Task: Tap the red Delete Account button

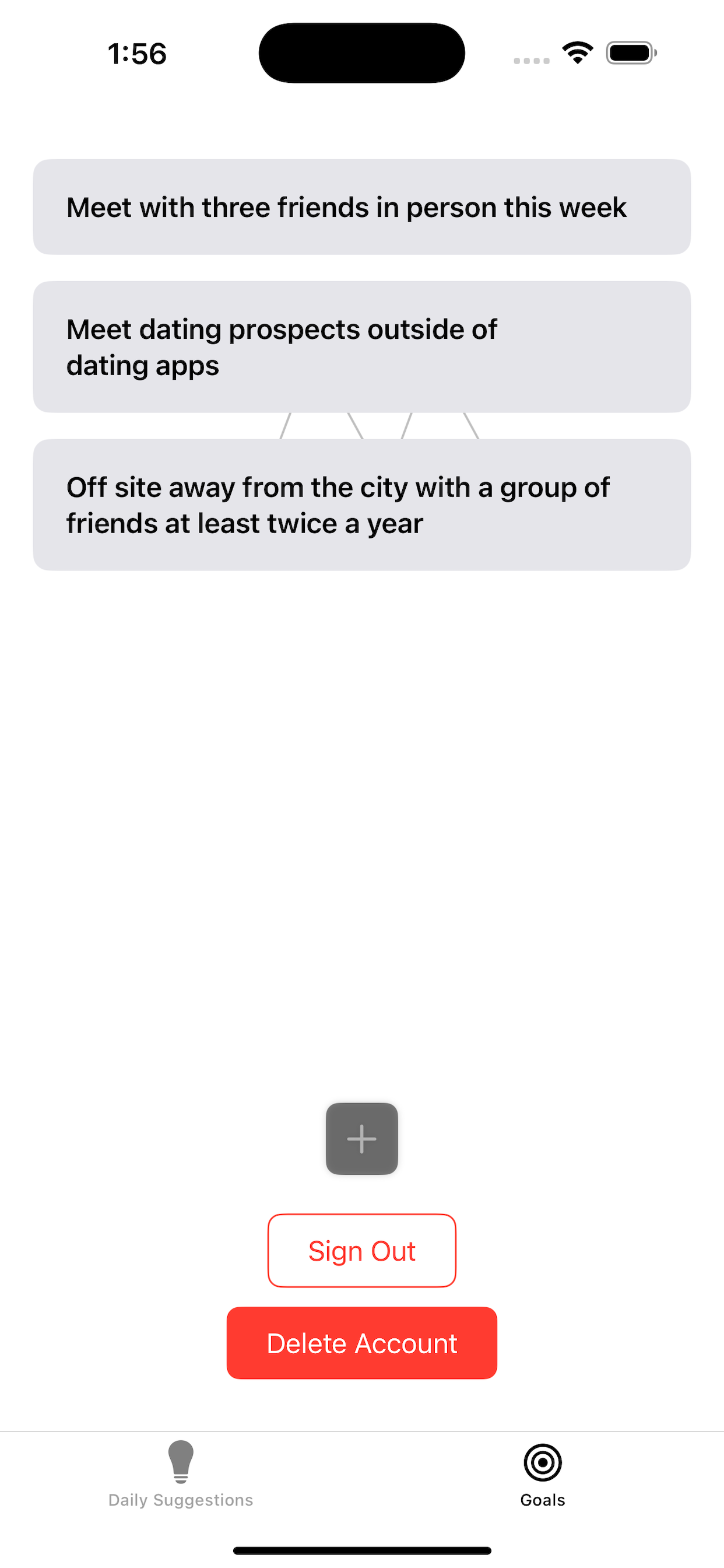Action: [361, 1343]
